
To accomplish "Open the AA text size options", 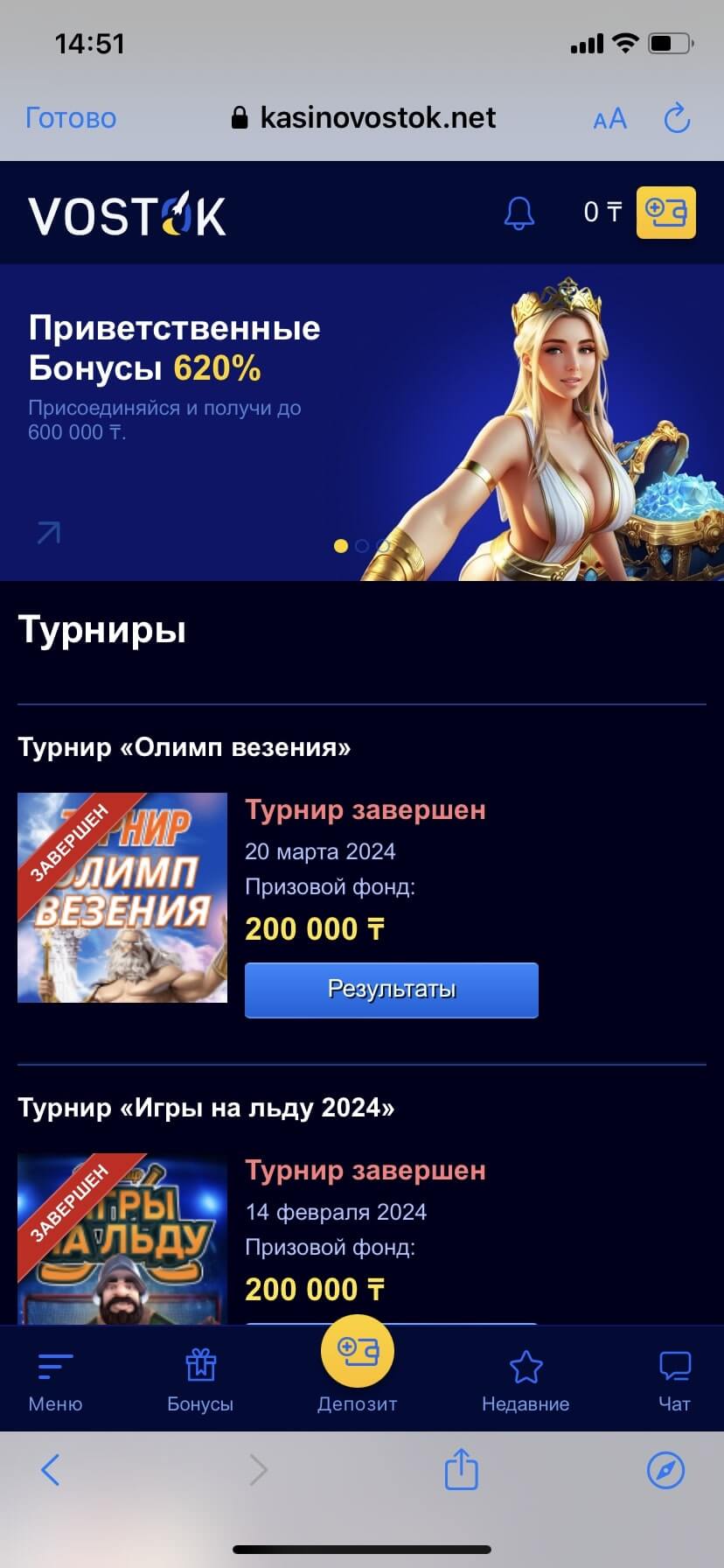I will tap(609, 119).
